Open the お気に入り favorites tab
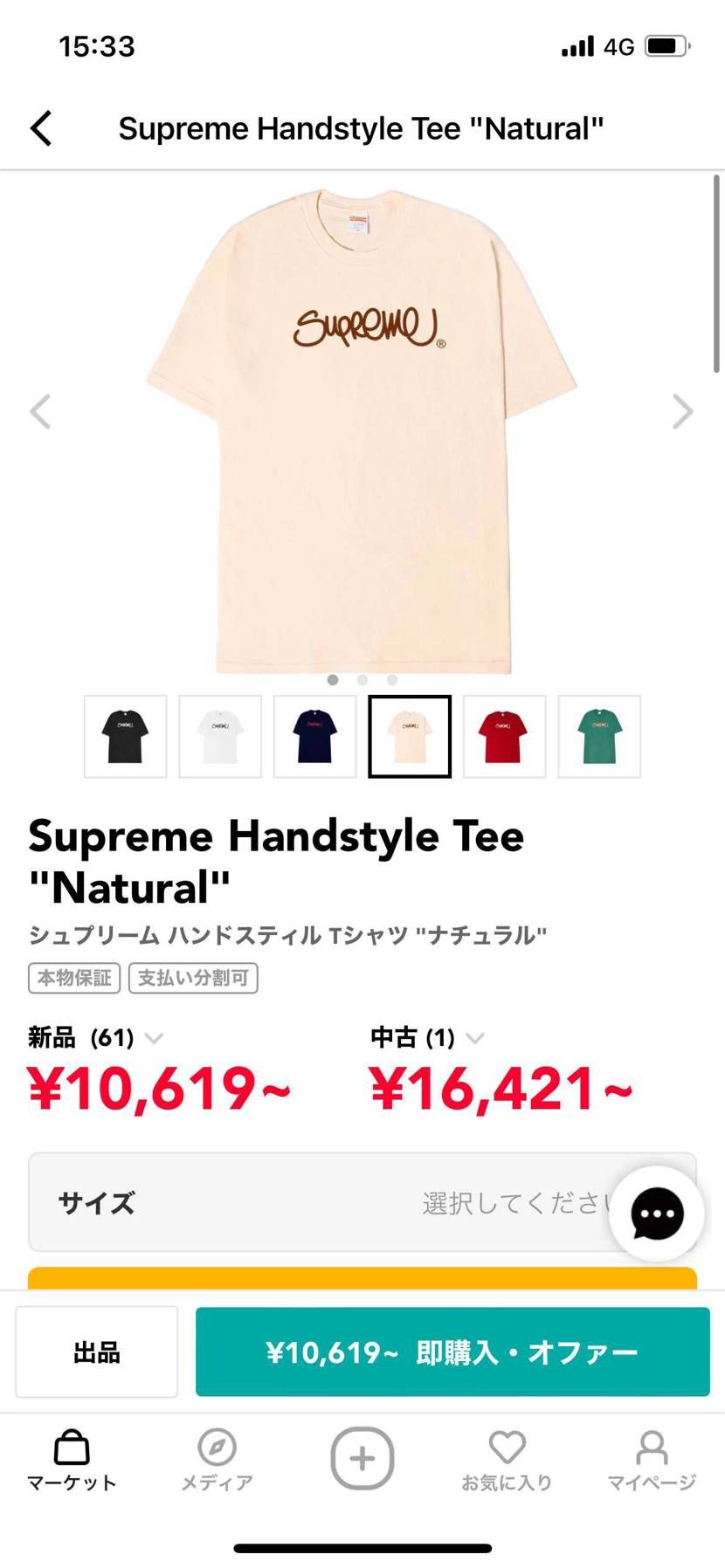Image resolution: width=725 pixels, height=1568 pixels. [507, 1460]
